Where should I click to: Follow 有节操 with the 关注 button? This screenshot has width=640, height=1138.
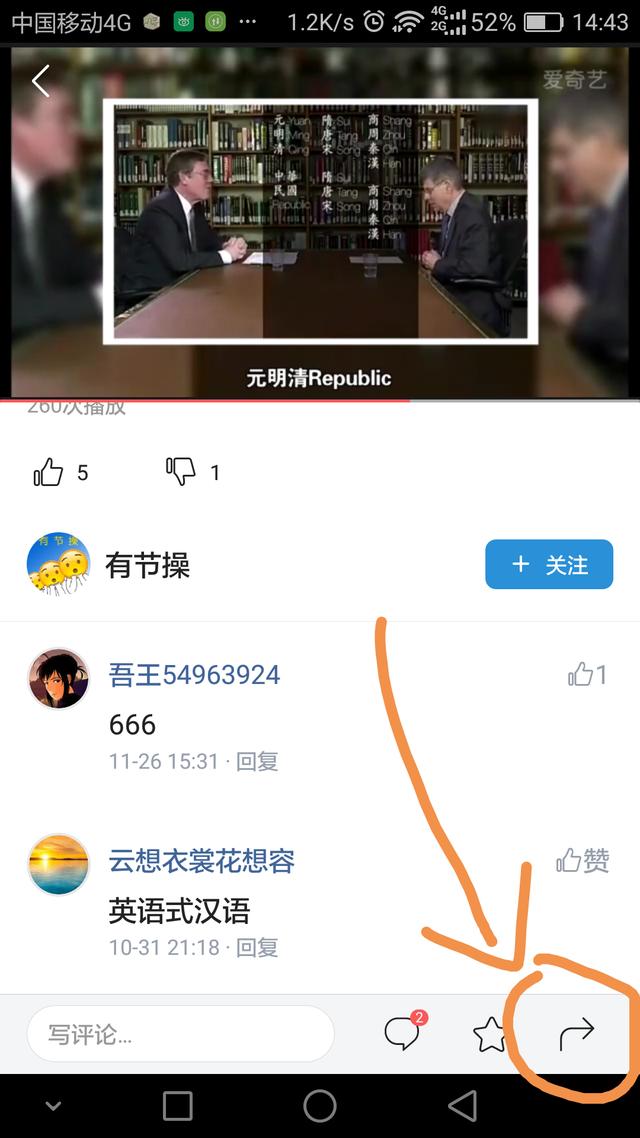pos(548,565)
